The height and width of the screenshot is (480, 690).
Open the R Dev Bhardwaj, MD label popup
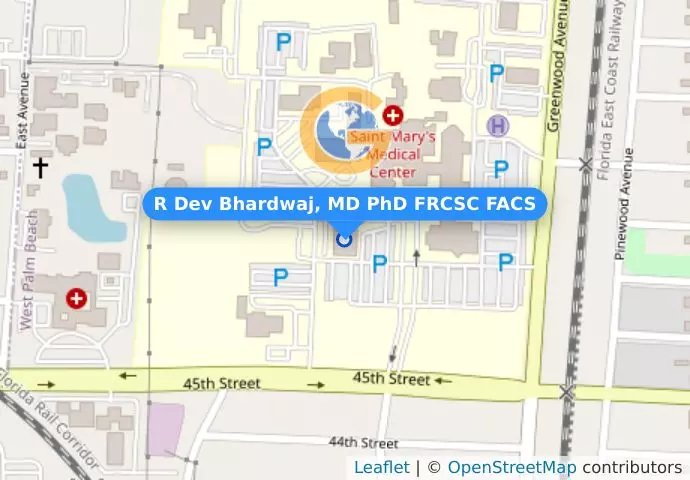(345, 205)
